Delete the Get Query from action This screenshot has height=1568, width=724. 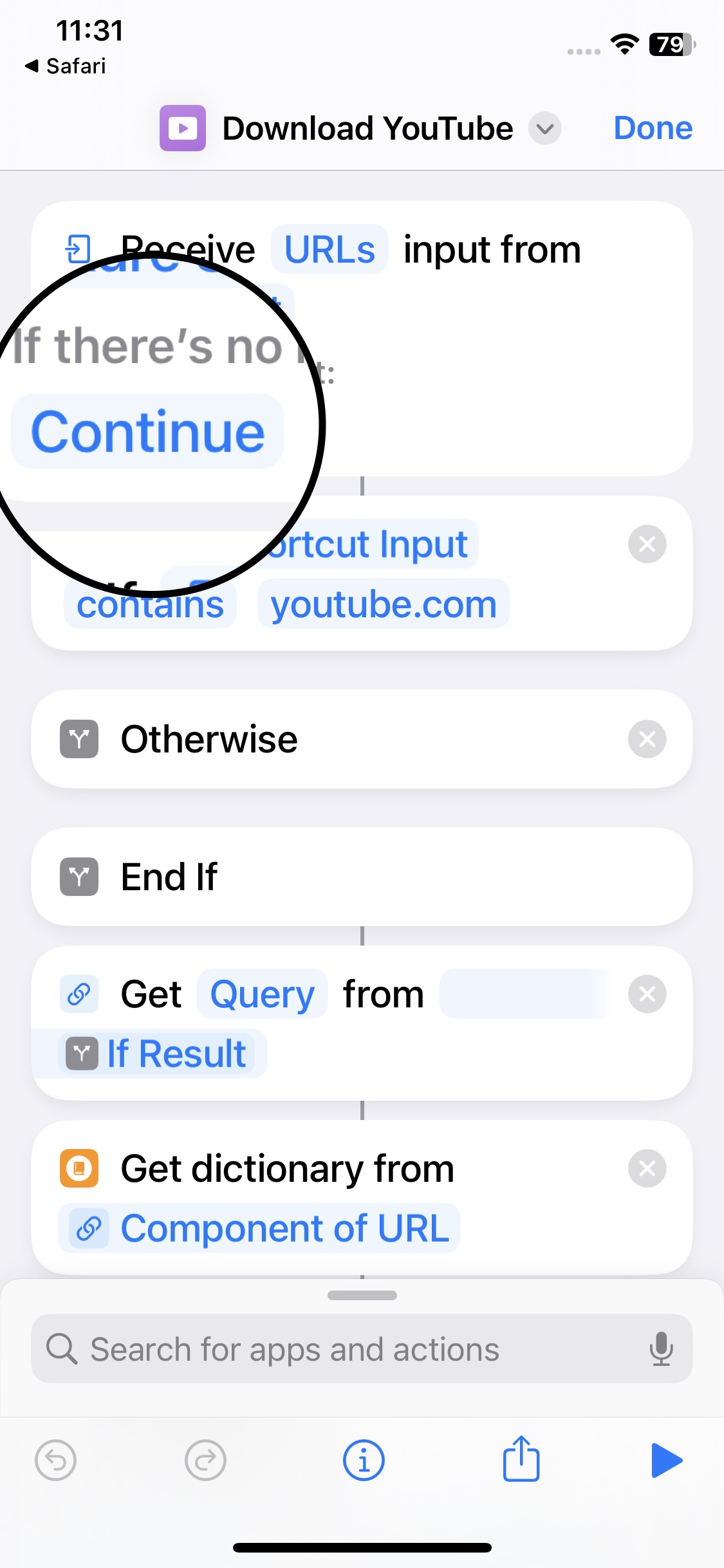[x=647, y=994]
